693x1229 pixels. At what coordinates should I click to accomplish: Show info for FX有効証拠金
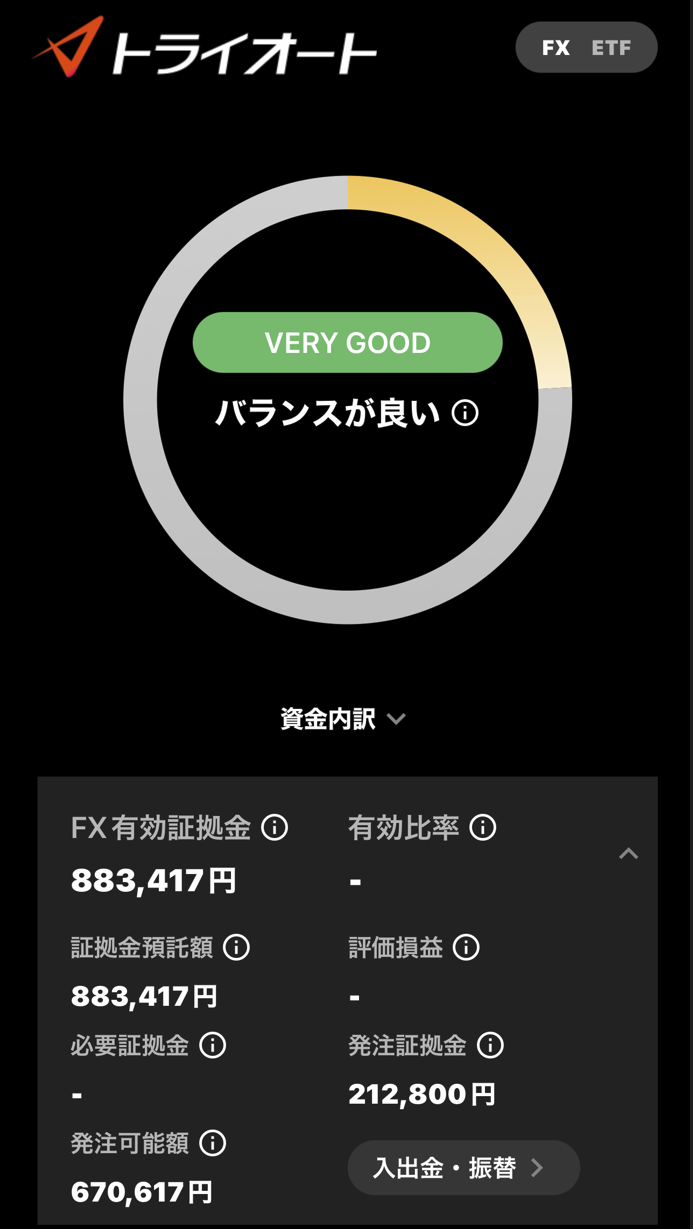pyautogui.click(x=274, y=827)
